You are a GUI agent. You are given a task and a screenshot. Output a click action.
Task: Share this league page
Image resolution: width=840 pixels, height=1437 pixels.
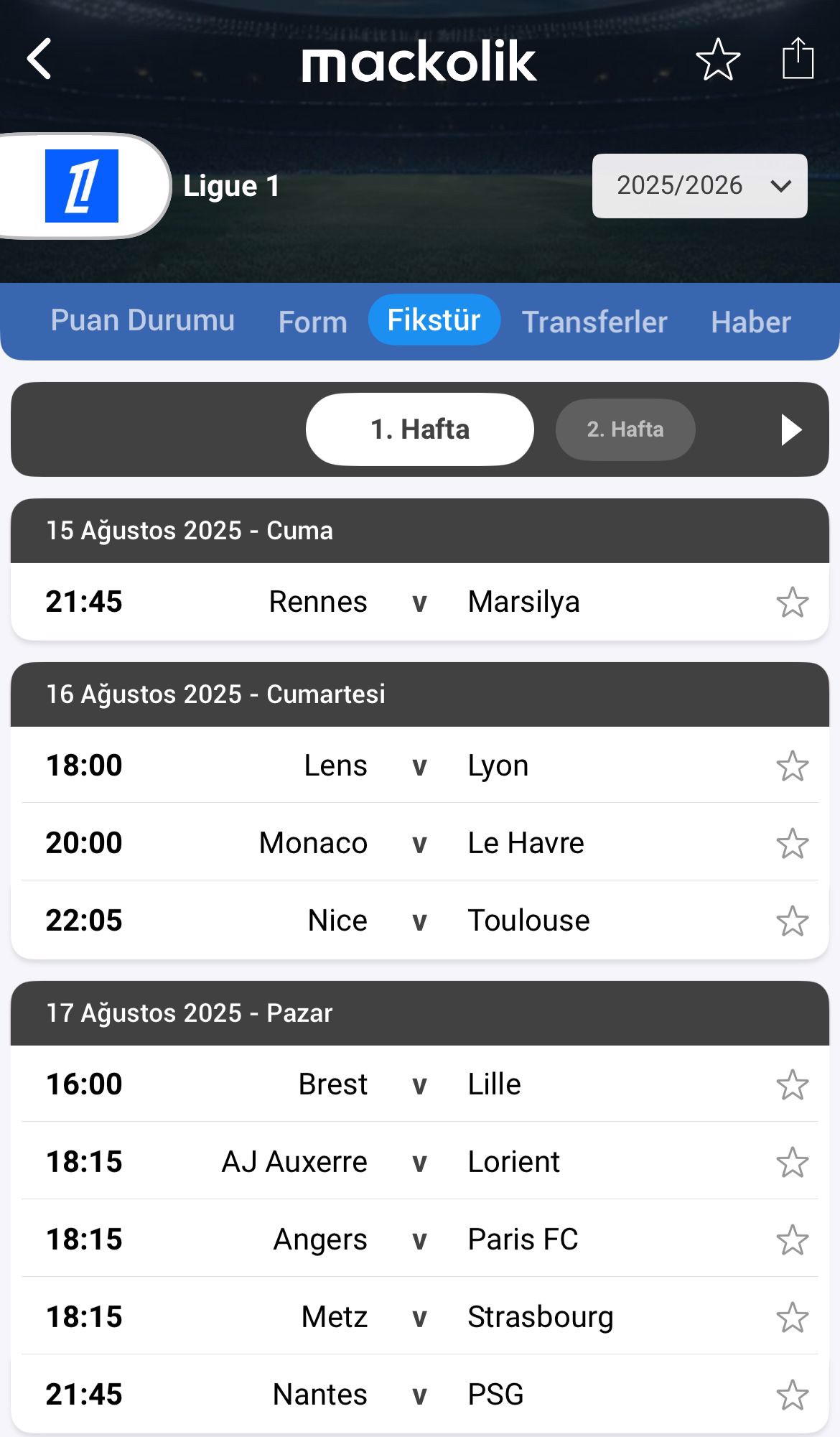pyautogui.click(x=798, y=58)
